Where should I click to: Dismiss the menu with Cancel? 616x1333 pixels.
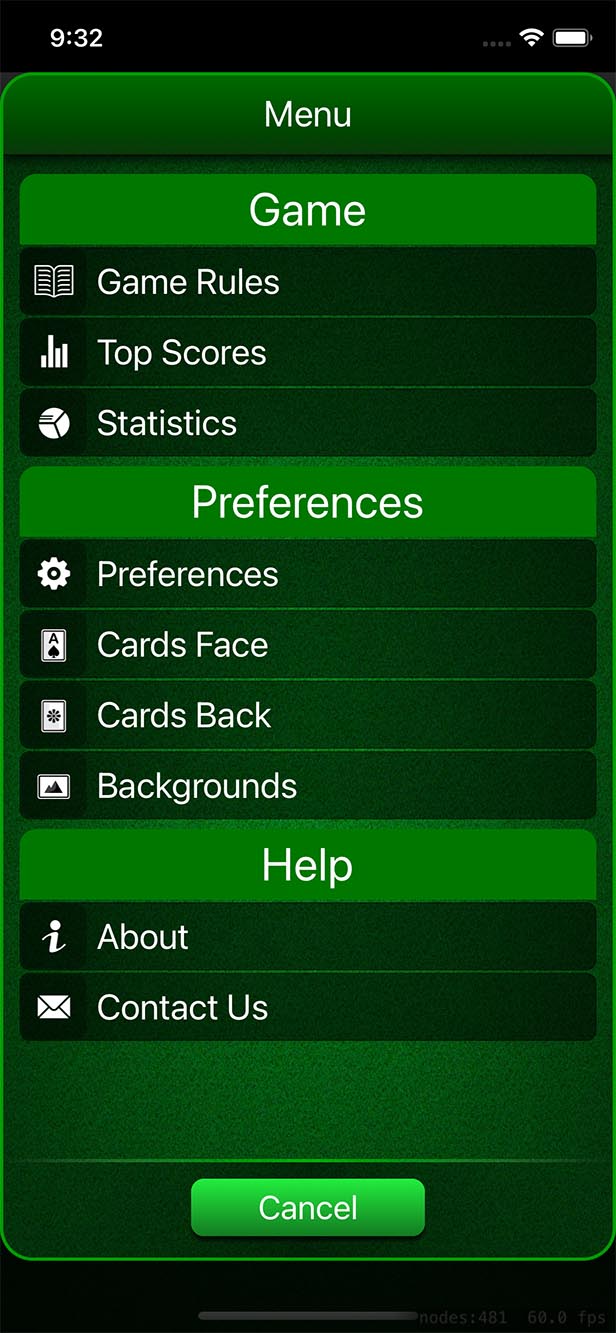click(308, 1208)
